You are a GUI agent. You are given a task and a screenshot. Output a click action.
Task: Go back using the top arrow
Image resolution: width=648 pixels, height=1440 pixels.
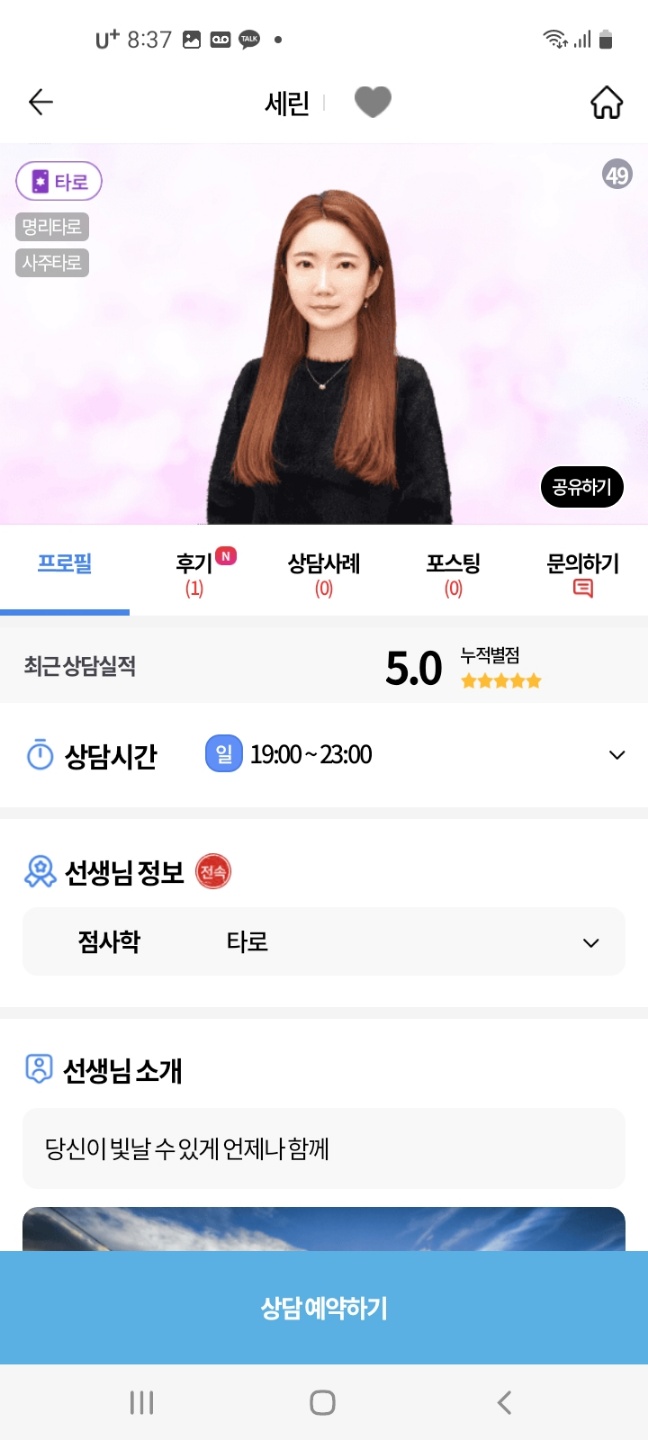coord(41,102)
